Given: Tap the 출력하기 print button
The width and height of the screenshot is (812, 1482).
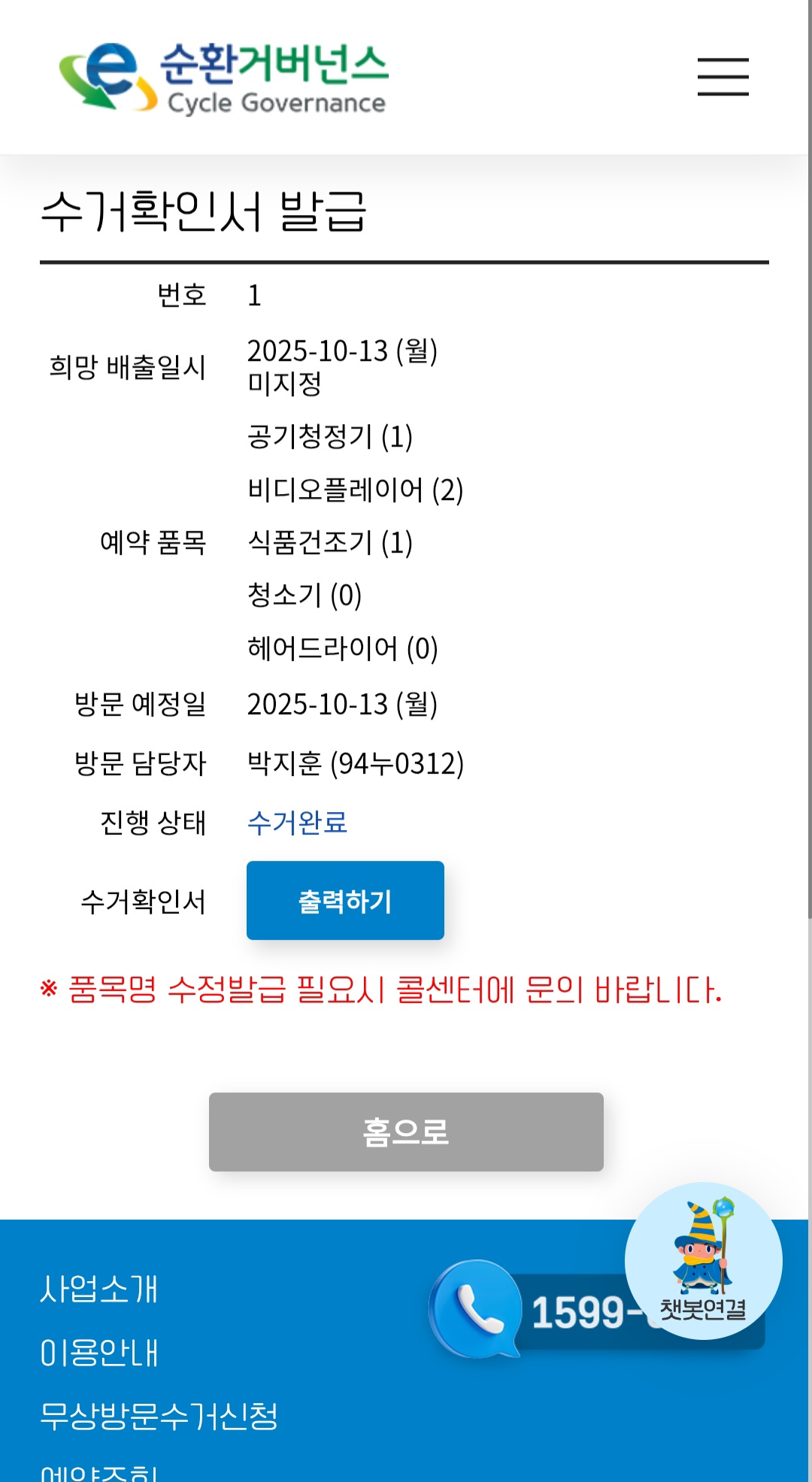Looking at the screenshot, I should coord(345,900).
